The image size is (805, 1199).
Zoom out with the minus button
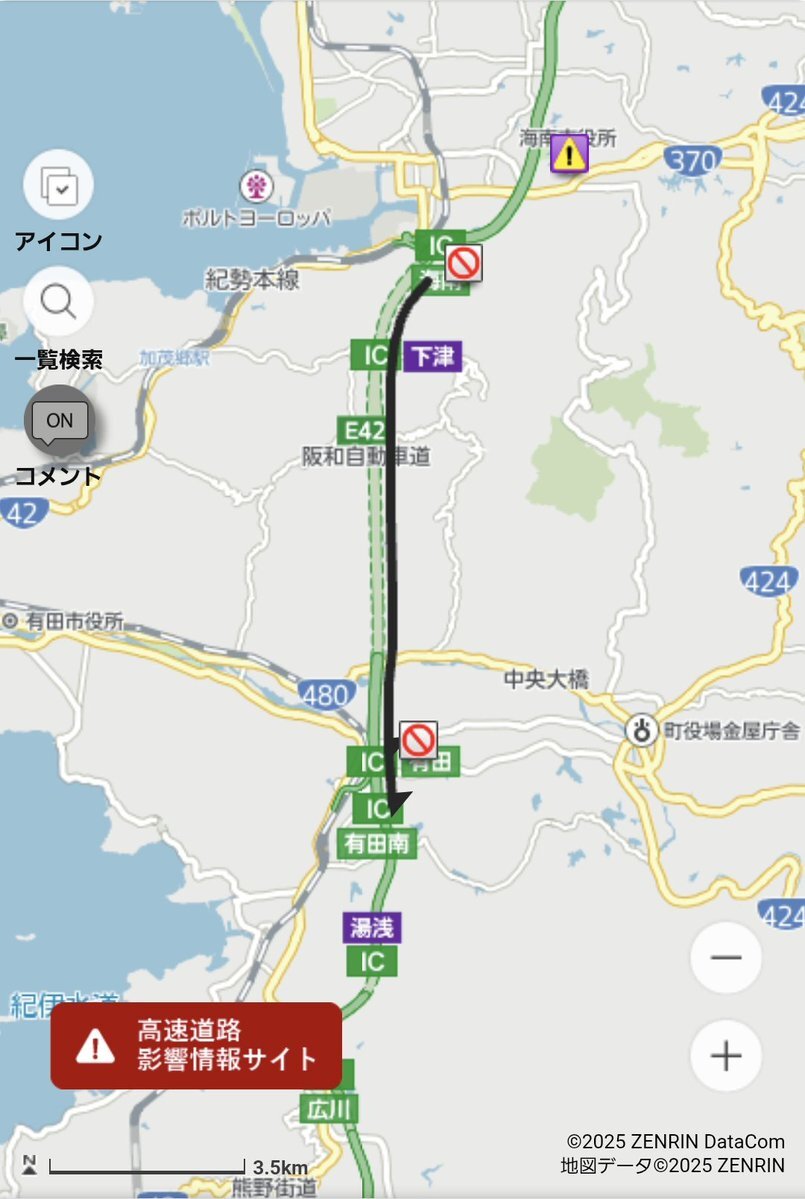tap(726, 957)
